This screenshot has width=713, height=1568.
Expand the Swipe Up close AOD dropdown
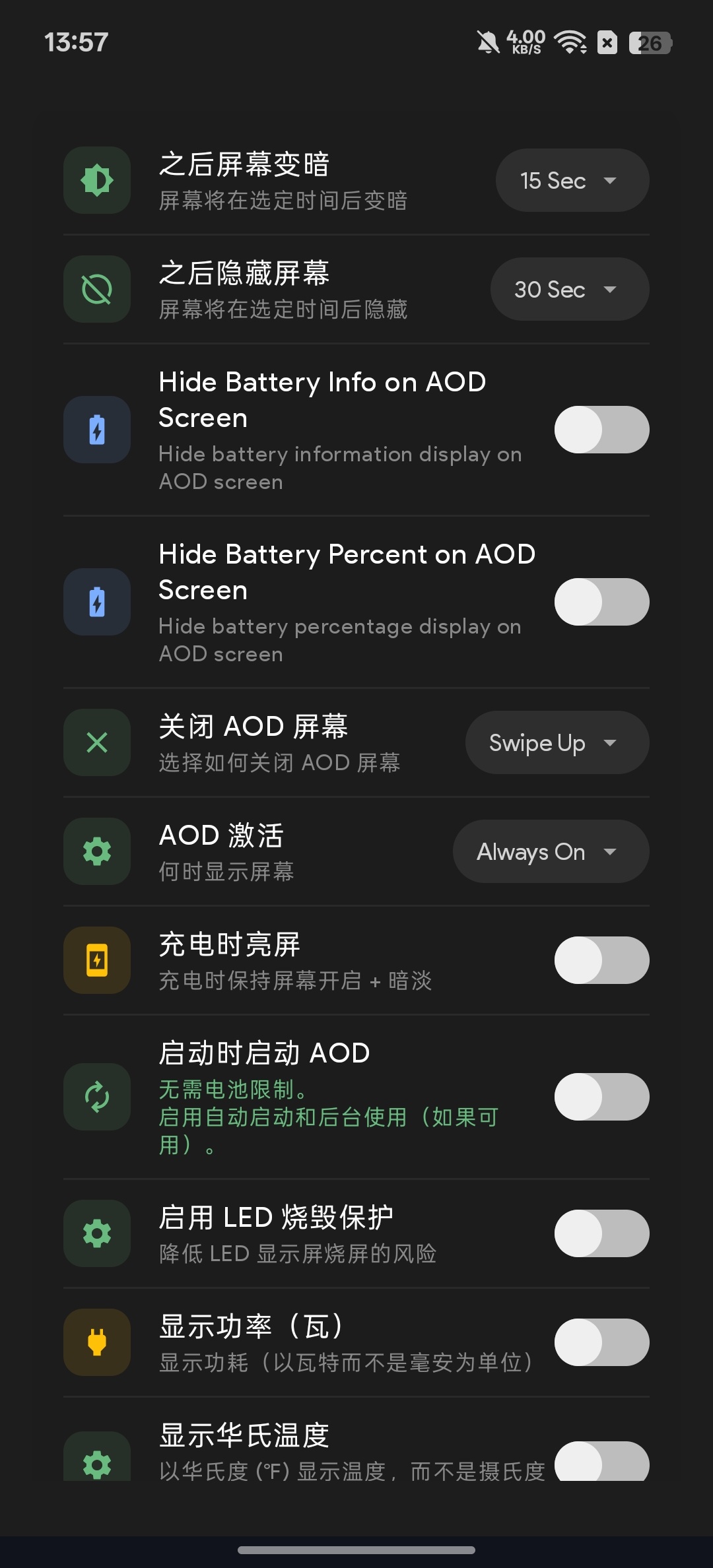[557, 742]
